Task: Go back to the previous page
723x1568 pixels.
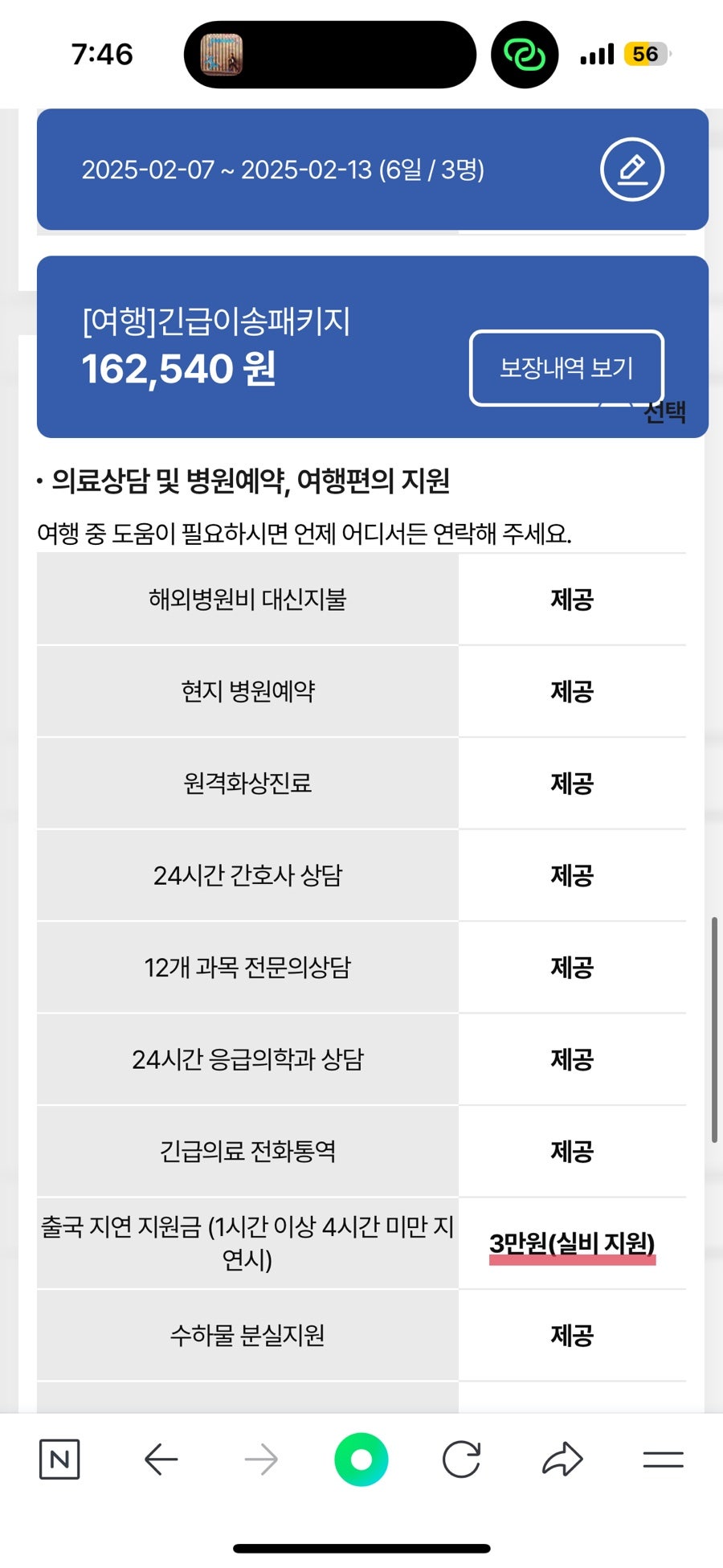Action: point(161,1459)
